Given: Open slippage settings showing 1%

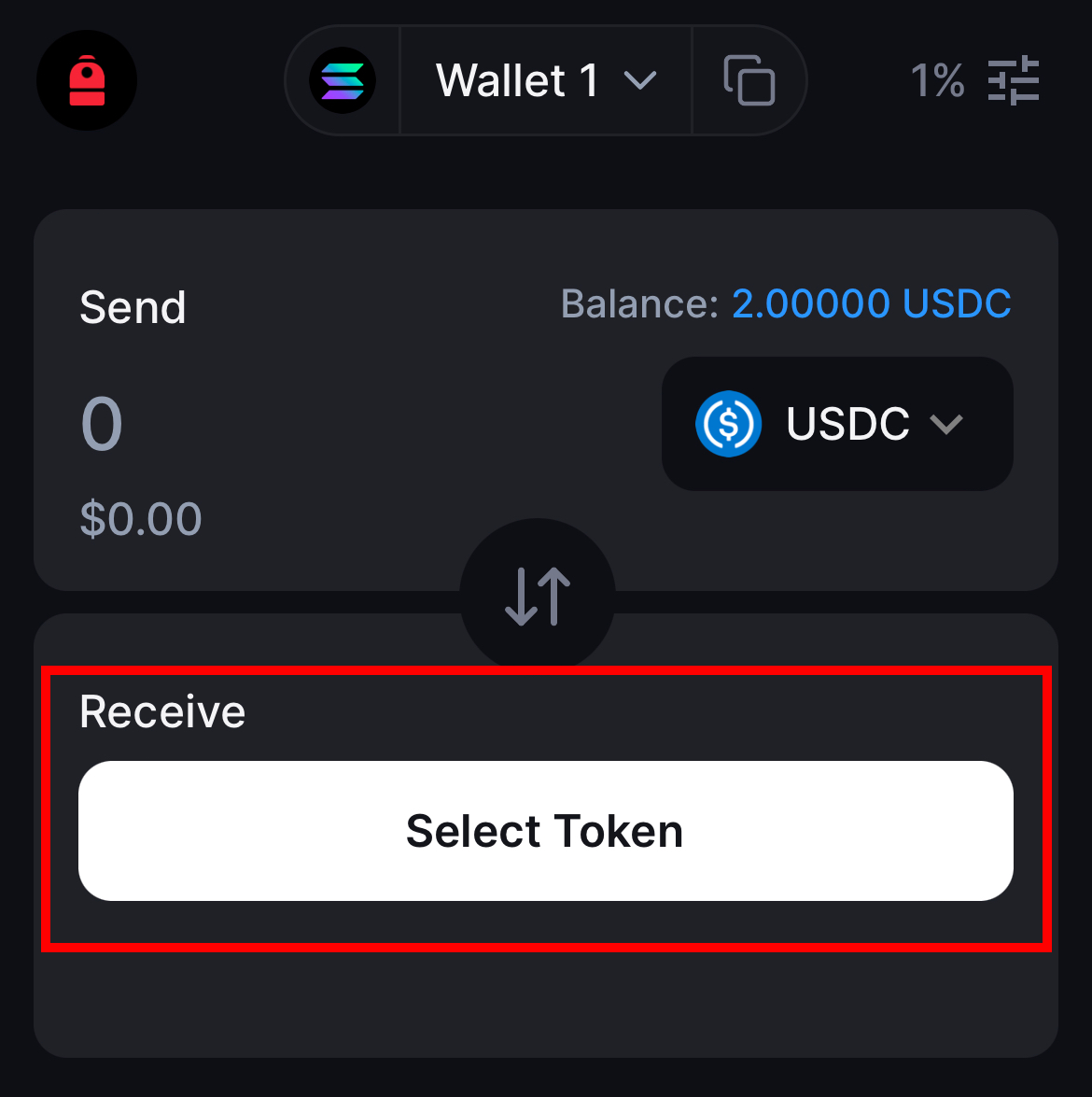Looking at the screenshot, I should point(975,81).
